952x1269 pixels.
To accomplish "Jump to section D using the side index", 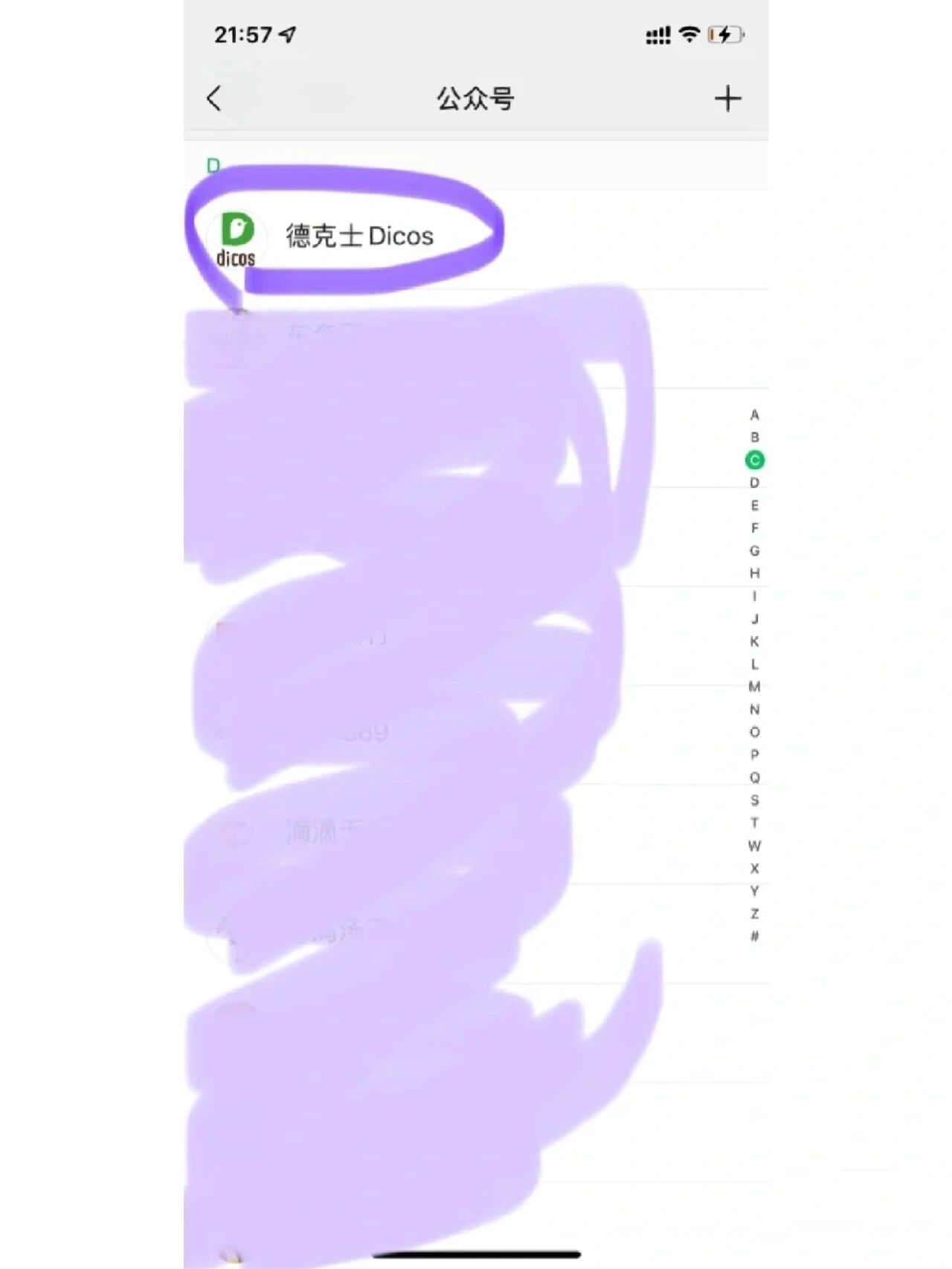I will tap(755, 483).
